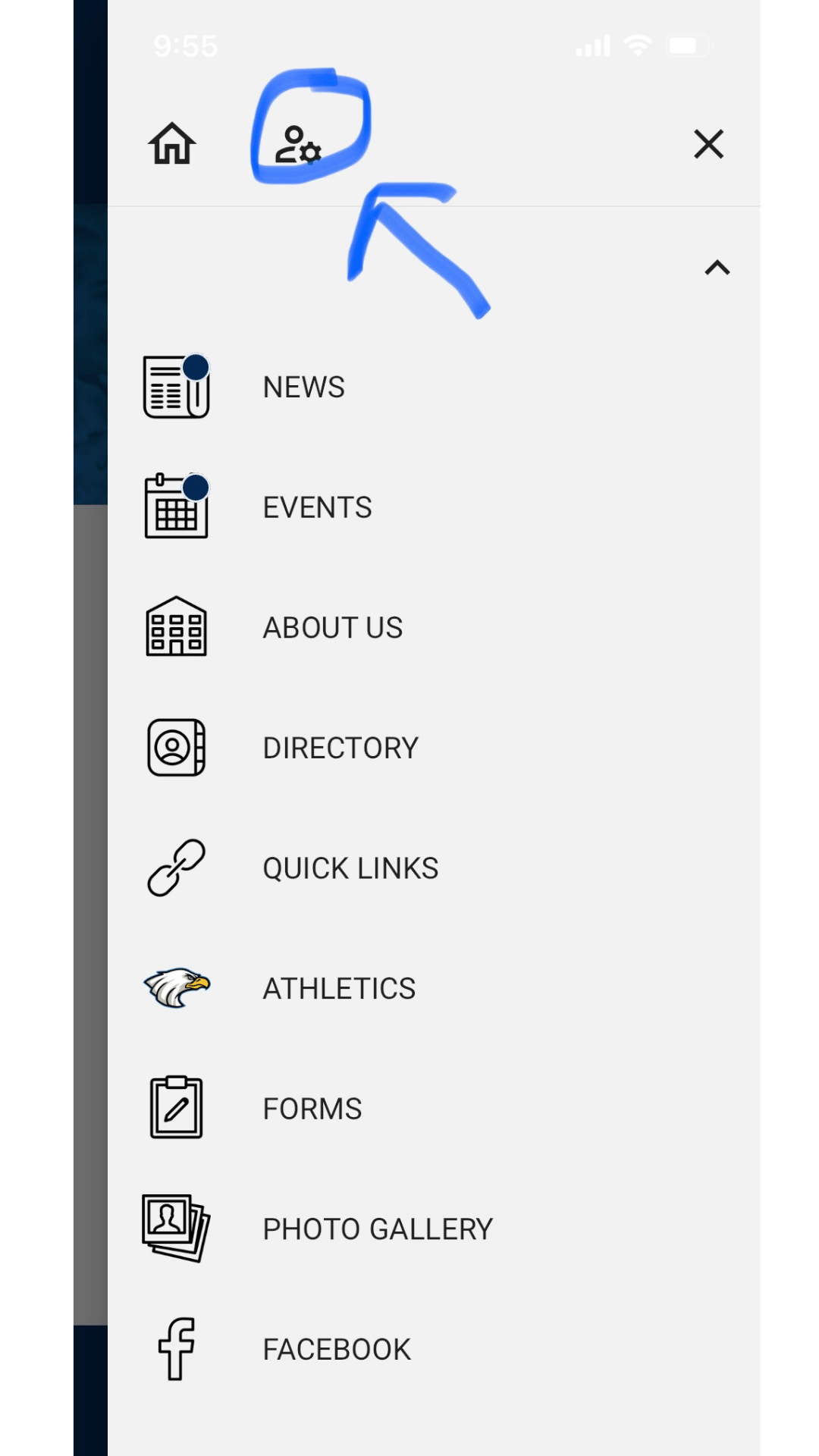Open the Forms page
The image size is (819, 1456).
pos(312,1109)
